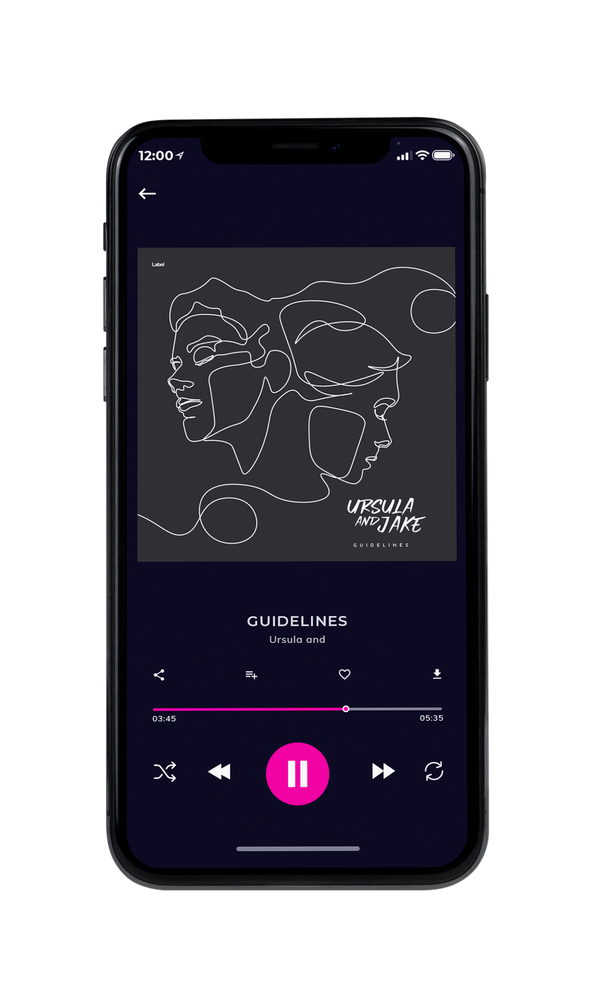Skip back to the previous track
This screenshot has width=600, height=1000.
[x=219, y=772]
